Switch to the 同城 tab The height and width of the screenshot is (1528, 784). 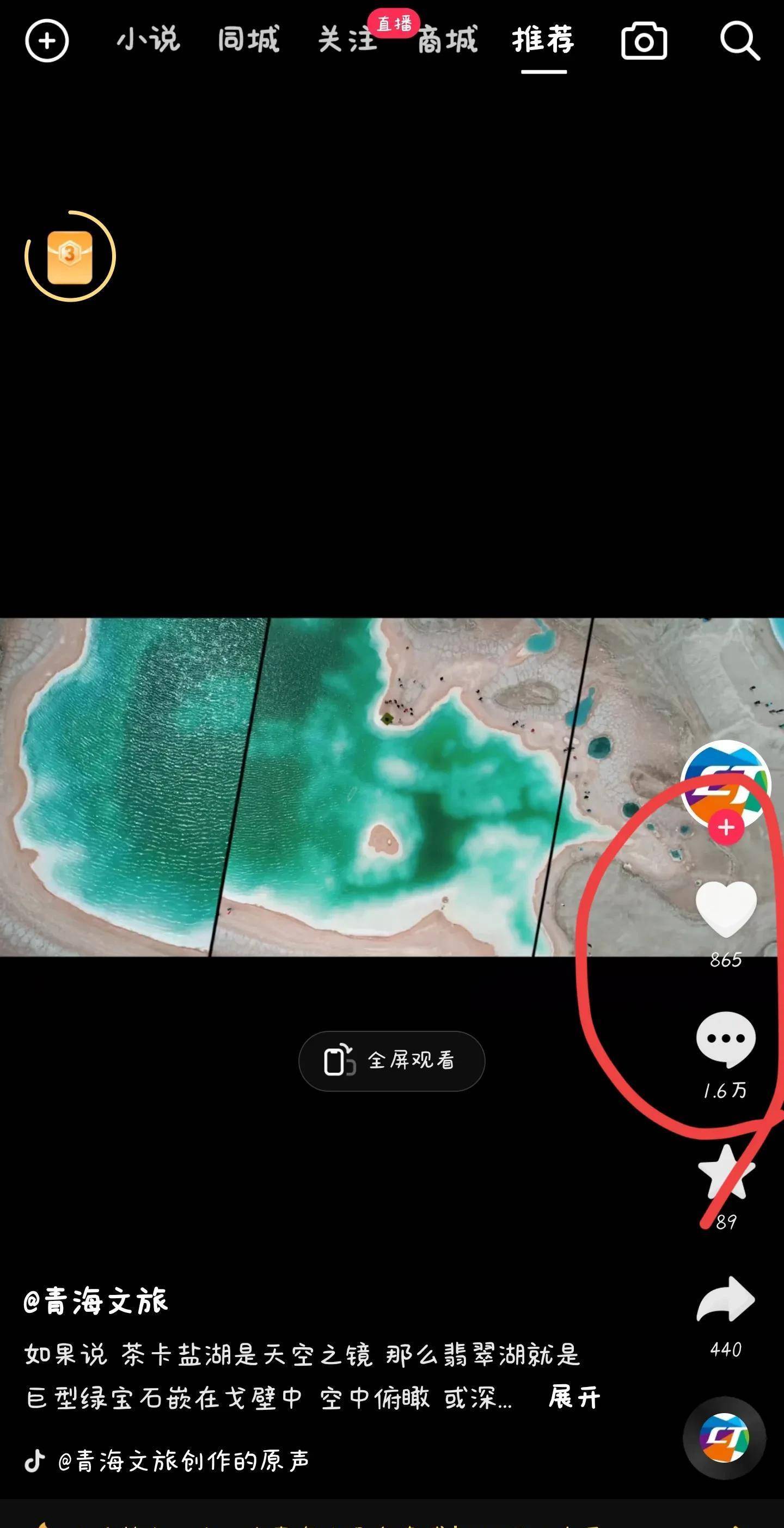tap(248, 40)
